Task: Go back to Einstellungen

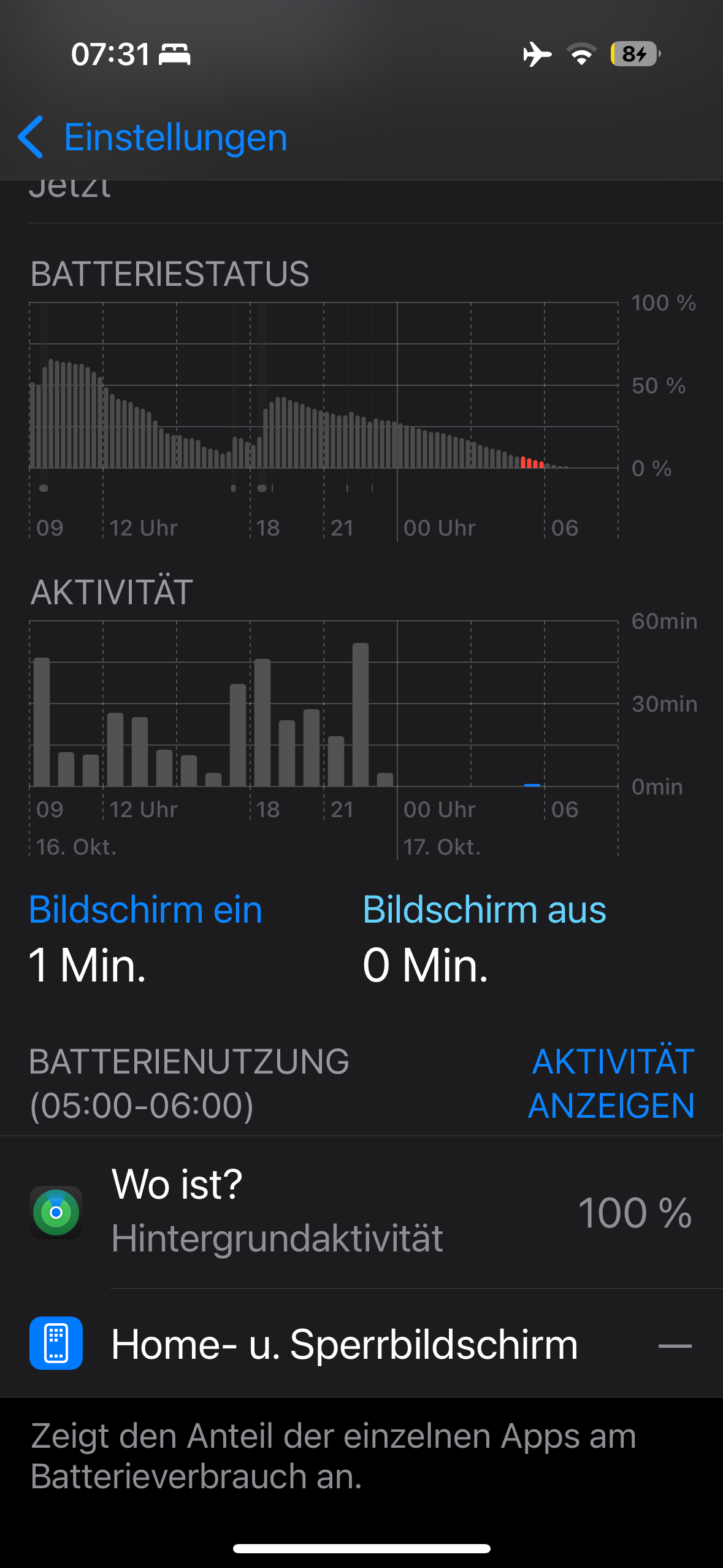Action: 153,137
